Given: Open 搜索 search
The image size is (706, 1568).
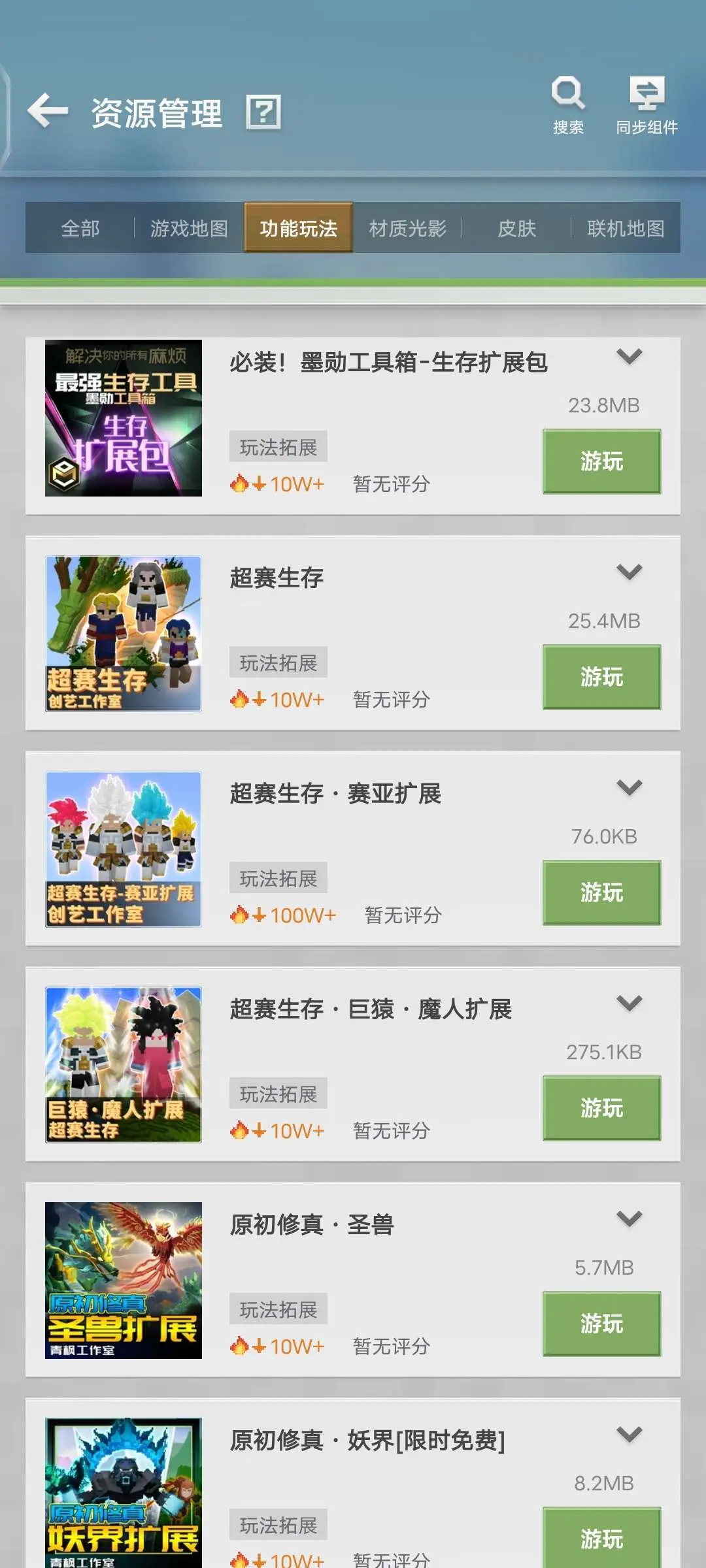Looking at the screenshot, I should tap(568, 105).
